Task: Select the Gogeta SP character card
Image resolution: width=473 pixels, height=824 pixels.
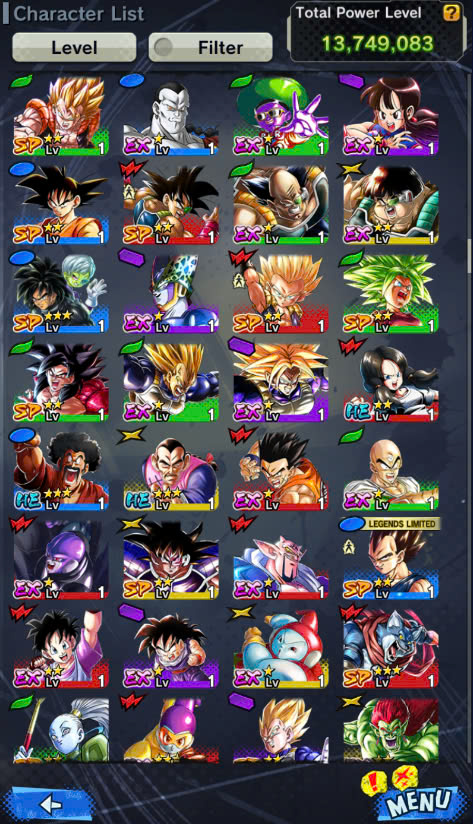Action: tap(61, 117)
